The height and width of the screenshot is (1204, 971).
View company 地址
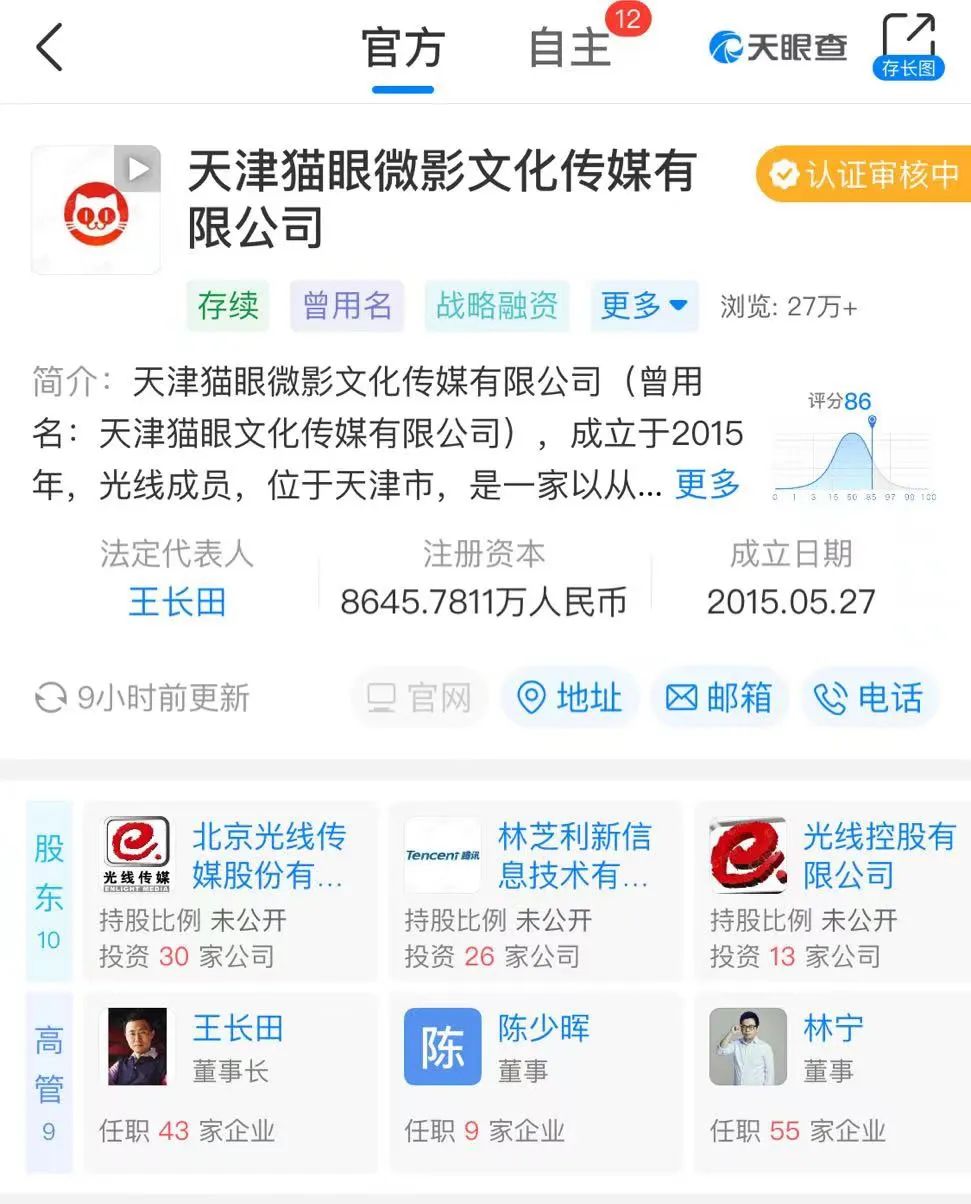(x=570, y=698)
